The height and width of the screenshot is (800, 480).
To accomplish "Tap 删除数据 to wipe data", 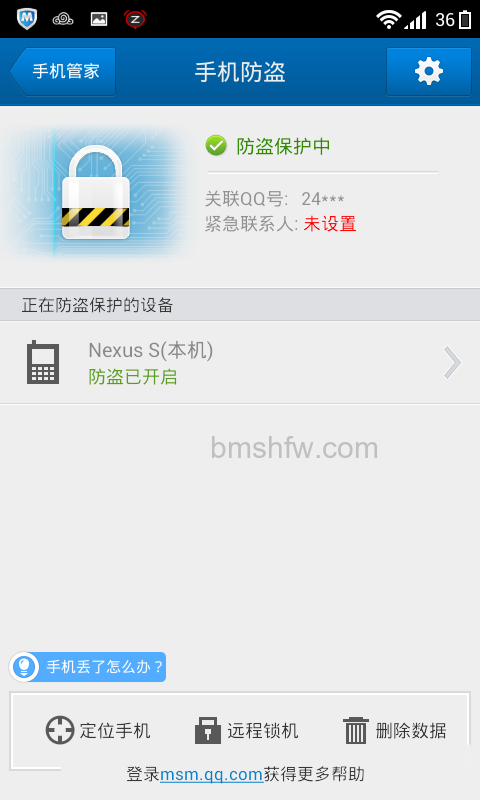I will (395, 731).
